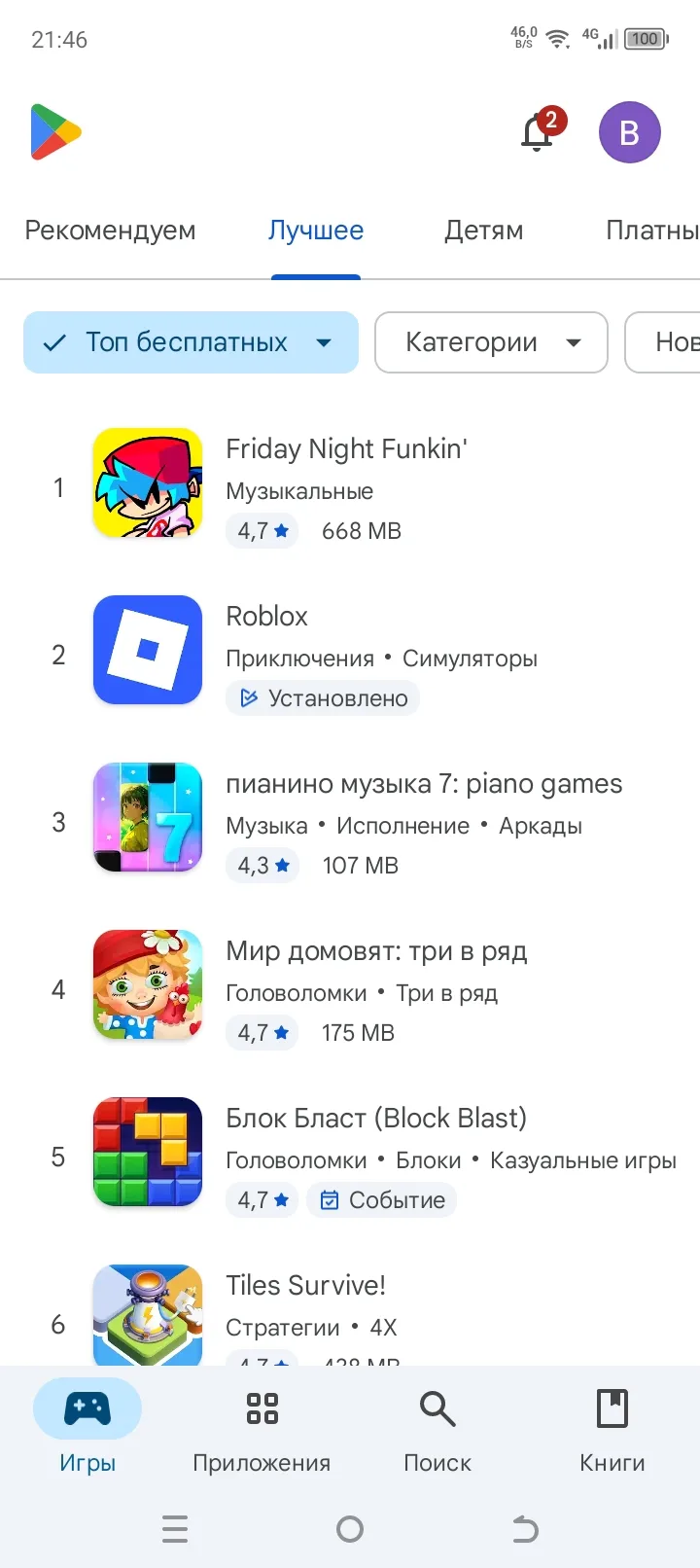700x1568 pixels.
Task: Open the account avatar with letter B
Action: 630,132
